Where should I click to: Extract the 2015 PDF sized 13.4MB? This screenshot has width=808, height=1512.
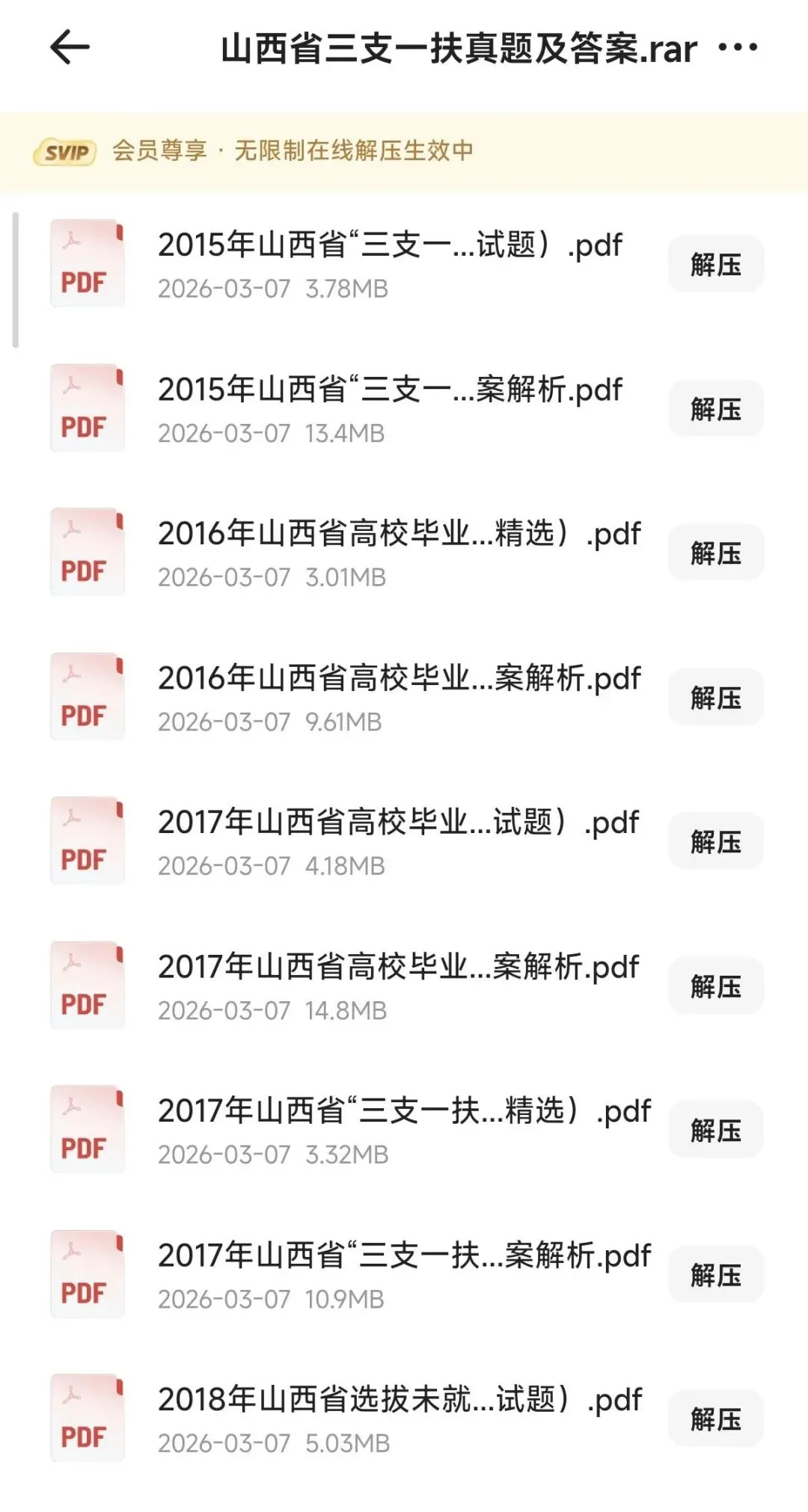click(x=715, y=409)
